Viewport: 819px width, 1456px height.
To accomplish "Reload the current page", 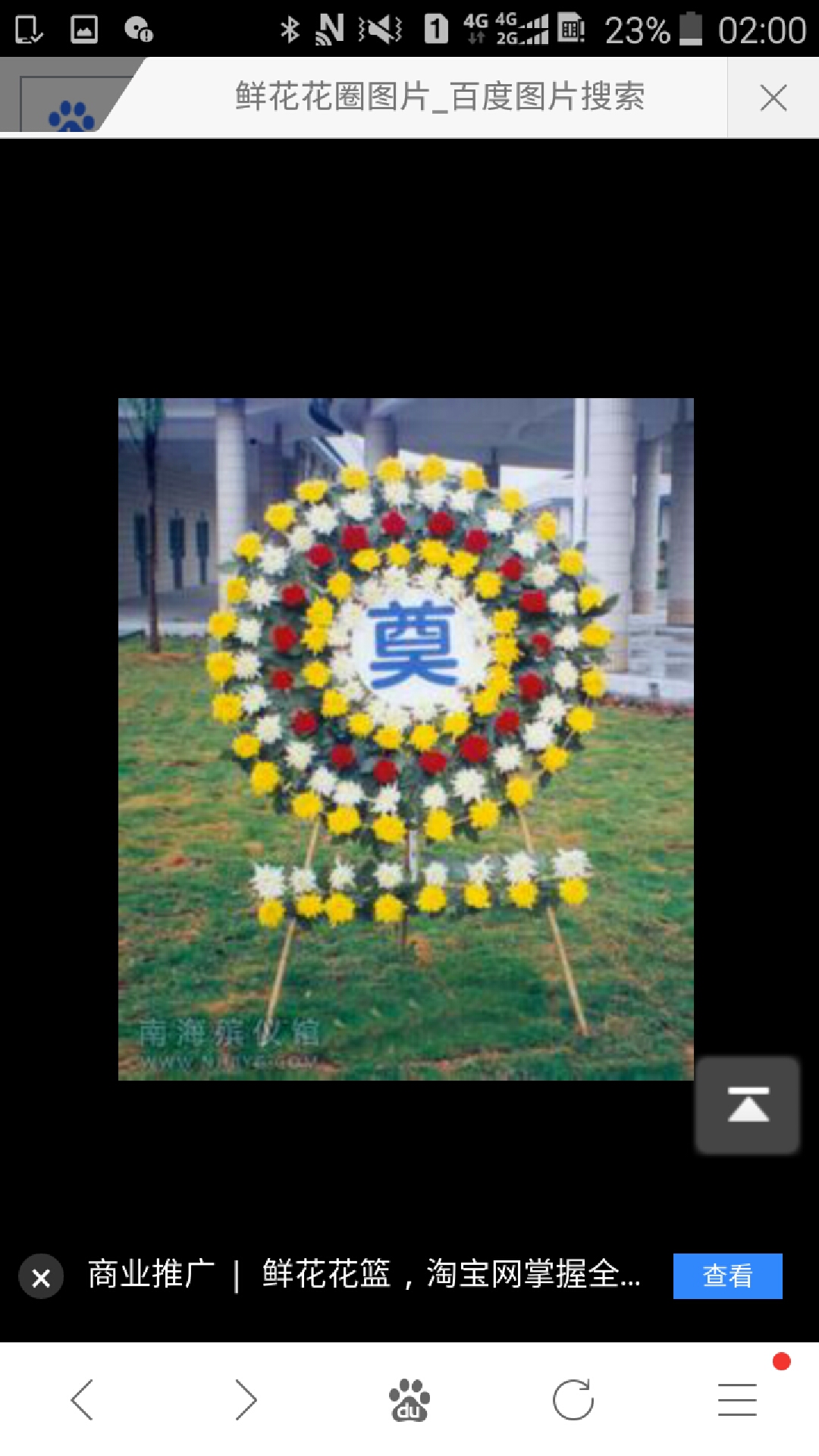I will tap(573, 1399).
